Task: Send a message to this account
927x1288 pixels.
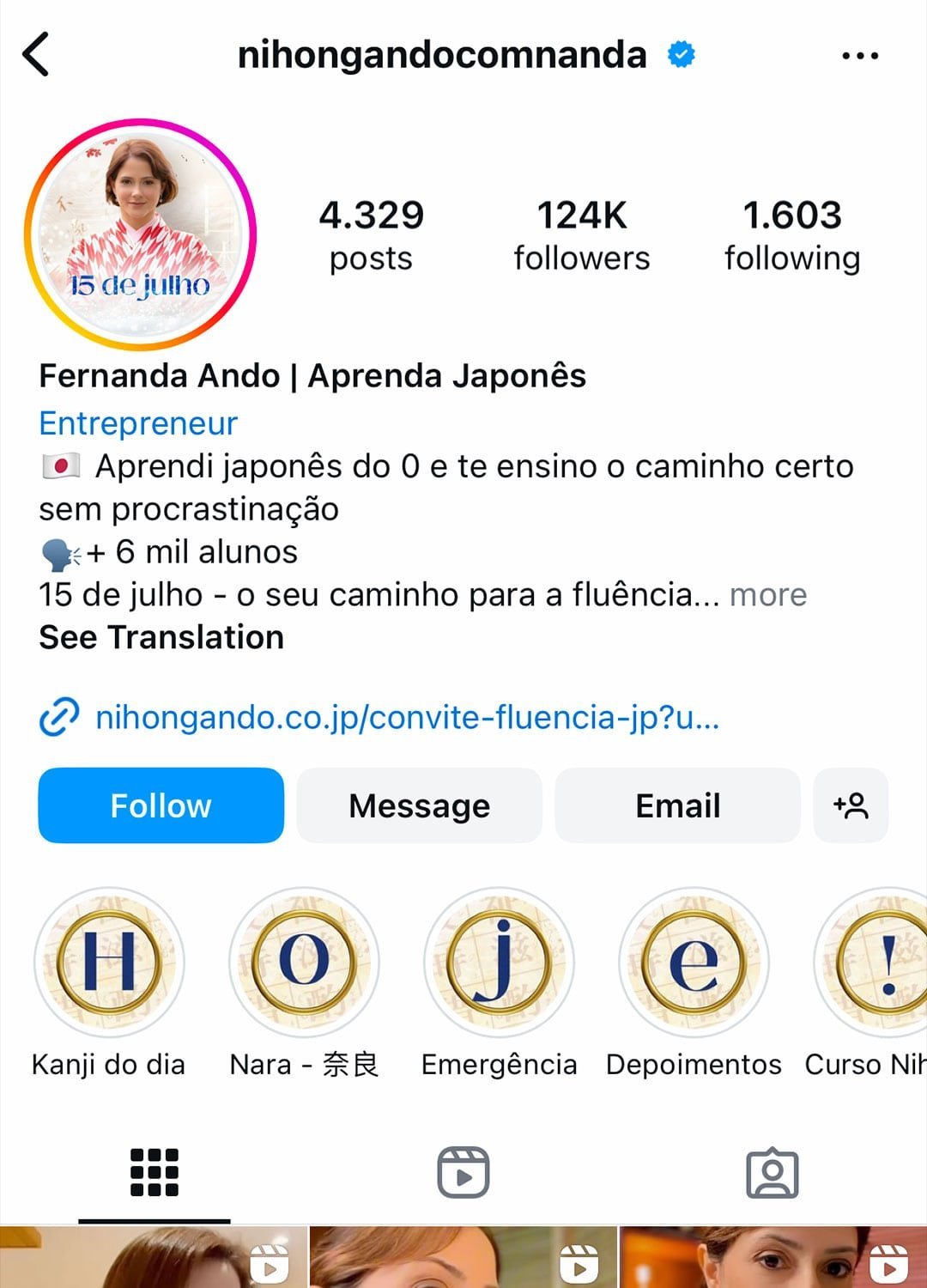Action: (x=419, y=805)
